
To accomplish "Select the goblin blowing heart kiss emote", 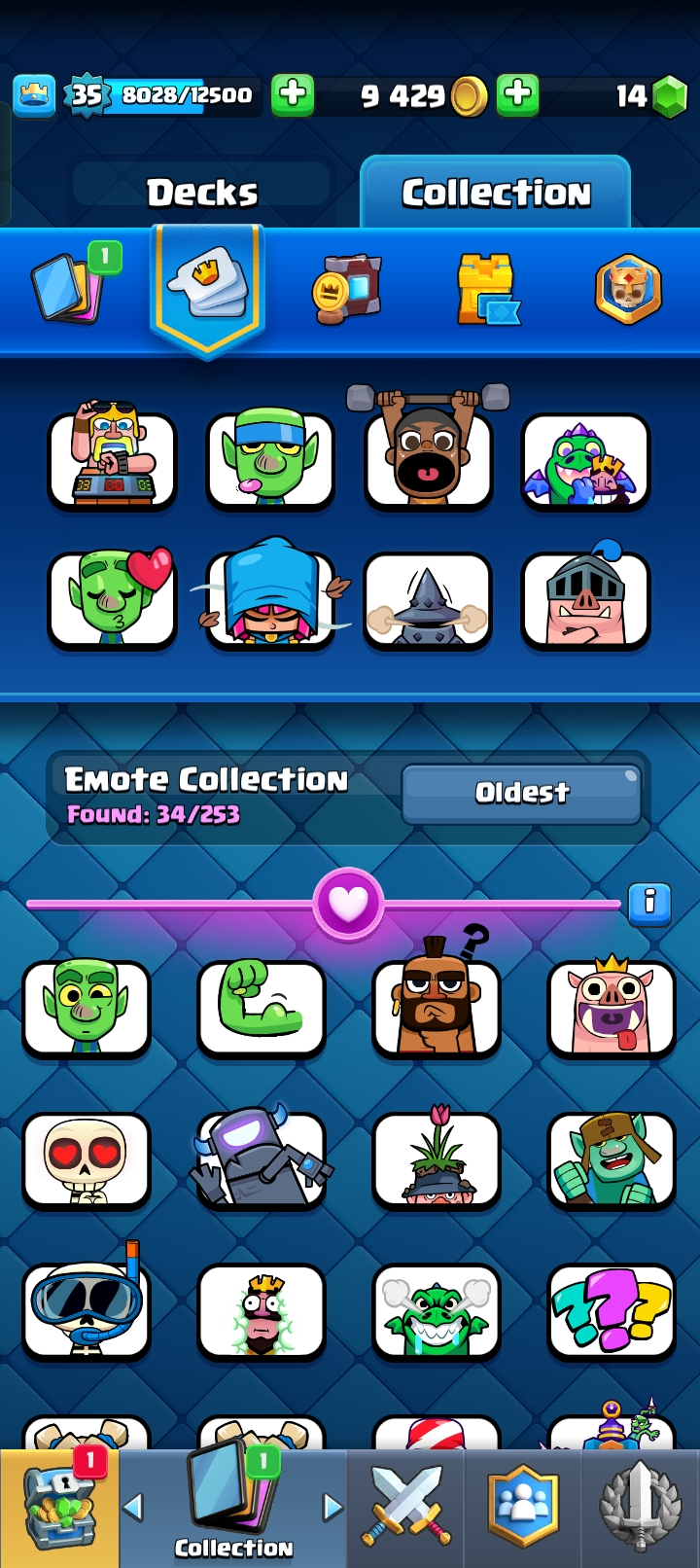I will [x=113, y=599].
